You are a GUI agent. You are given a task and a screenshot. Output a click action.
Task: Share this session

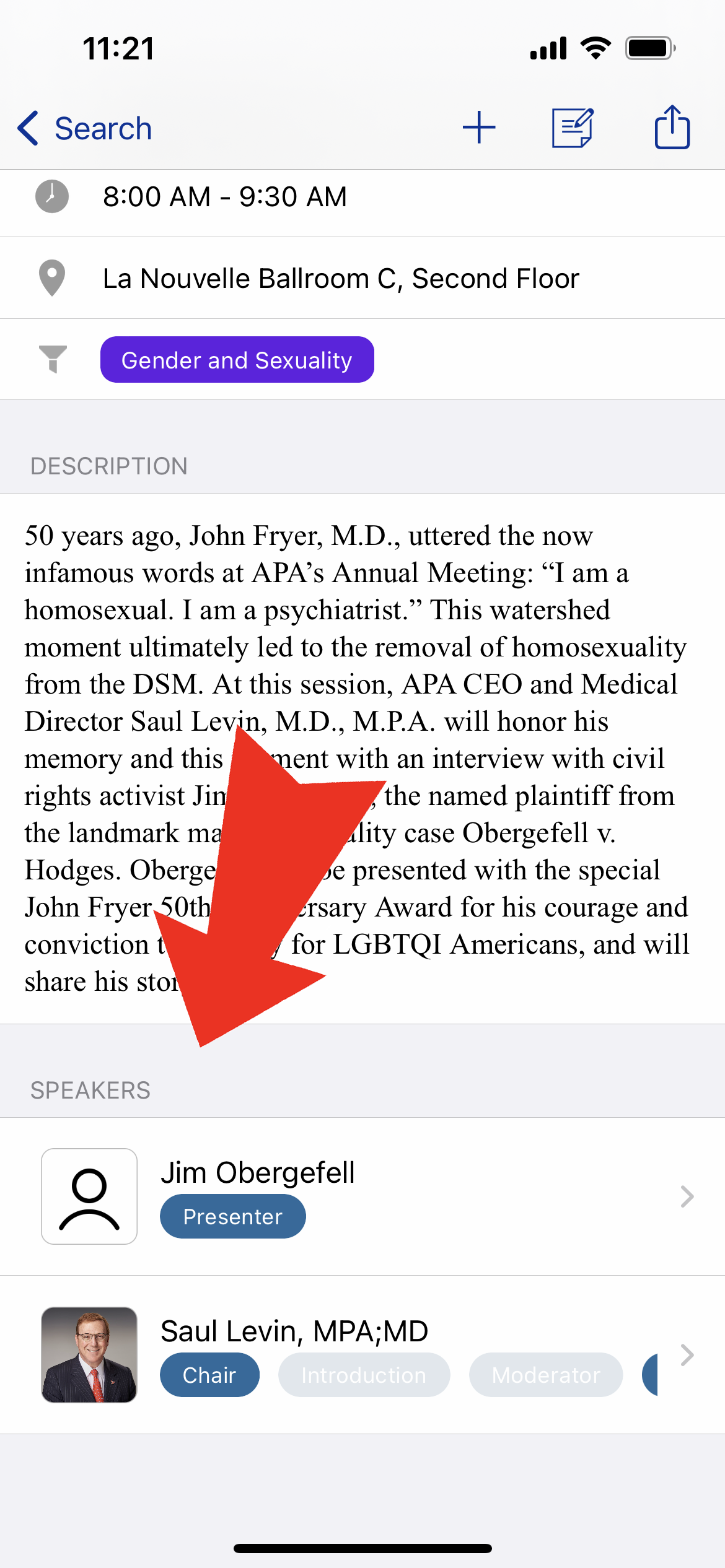672,128
